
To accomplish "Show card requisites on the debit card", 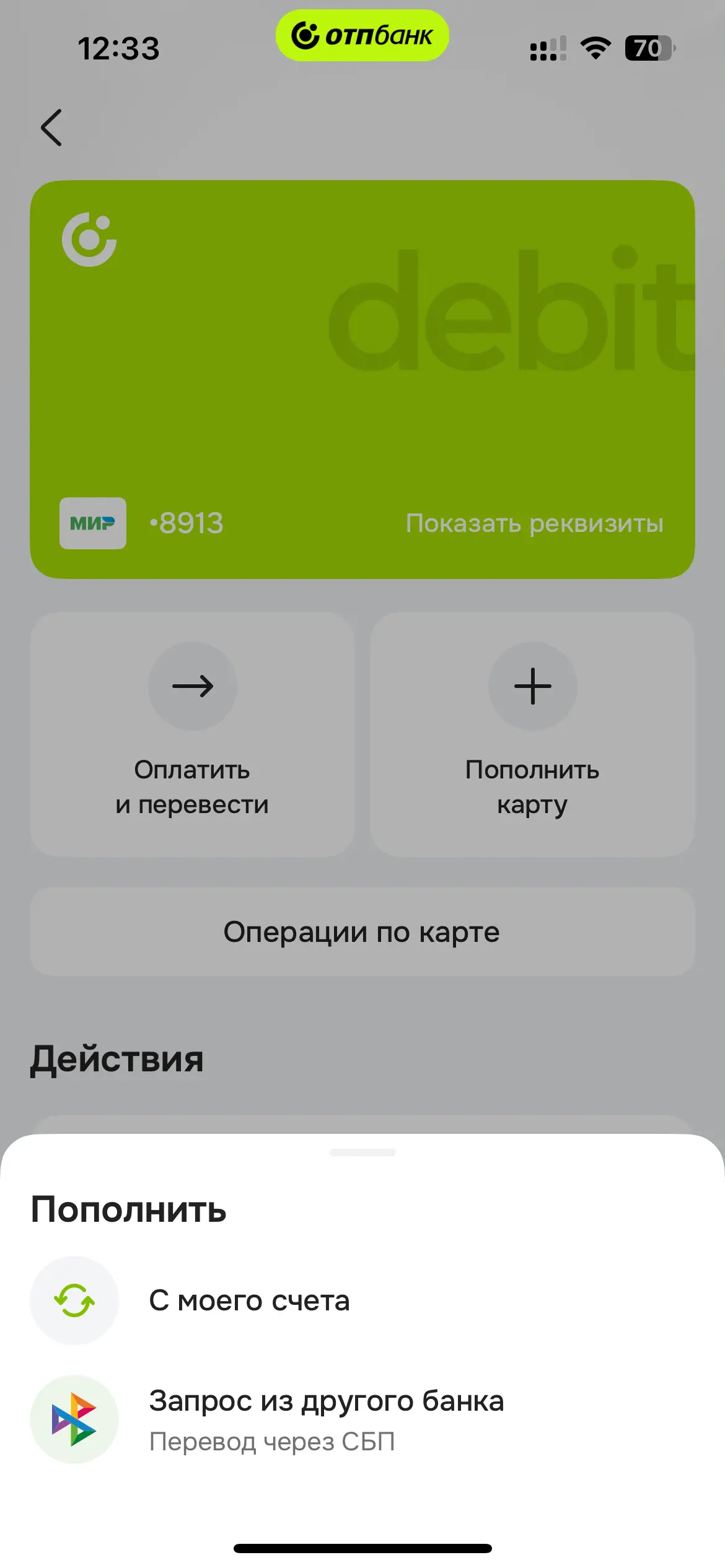I will [534, 523].
